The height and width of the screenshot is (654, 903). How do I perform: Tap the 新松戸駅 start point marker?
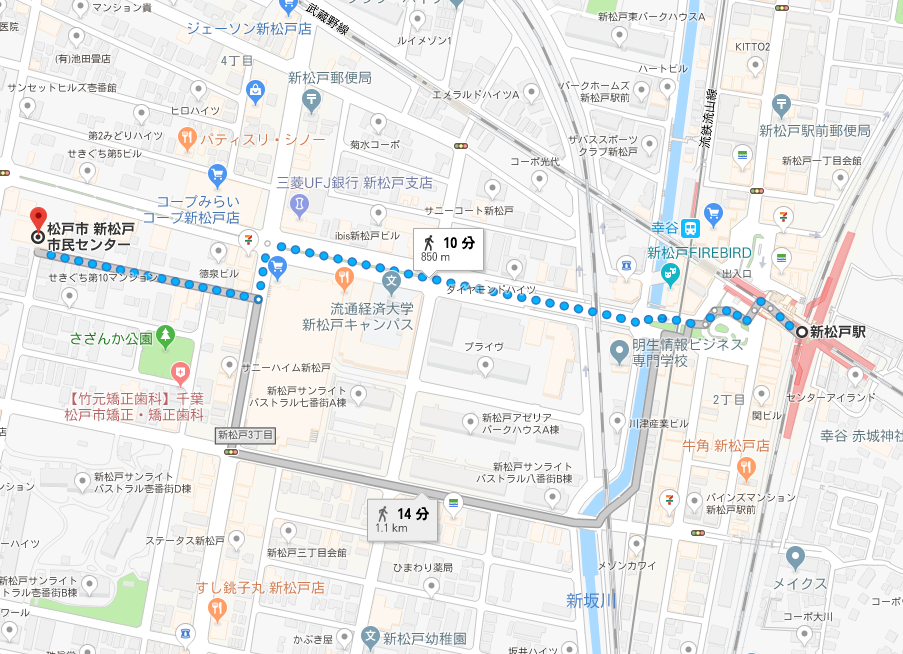click(x=800, y=331)
